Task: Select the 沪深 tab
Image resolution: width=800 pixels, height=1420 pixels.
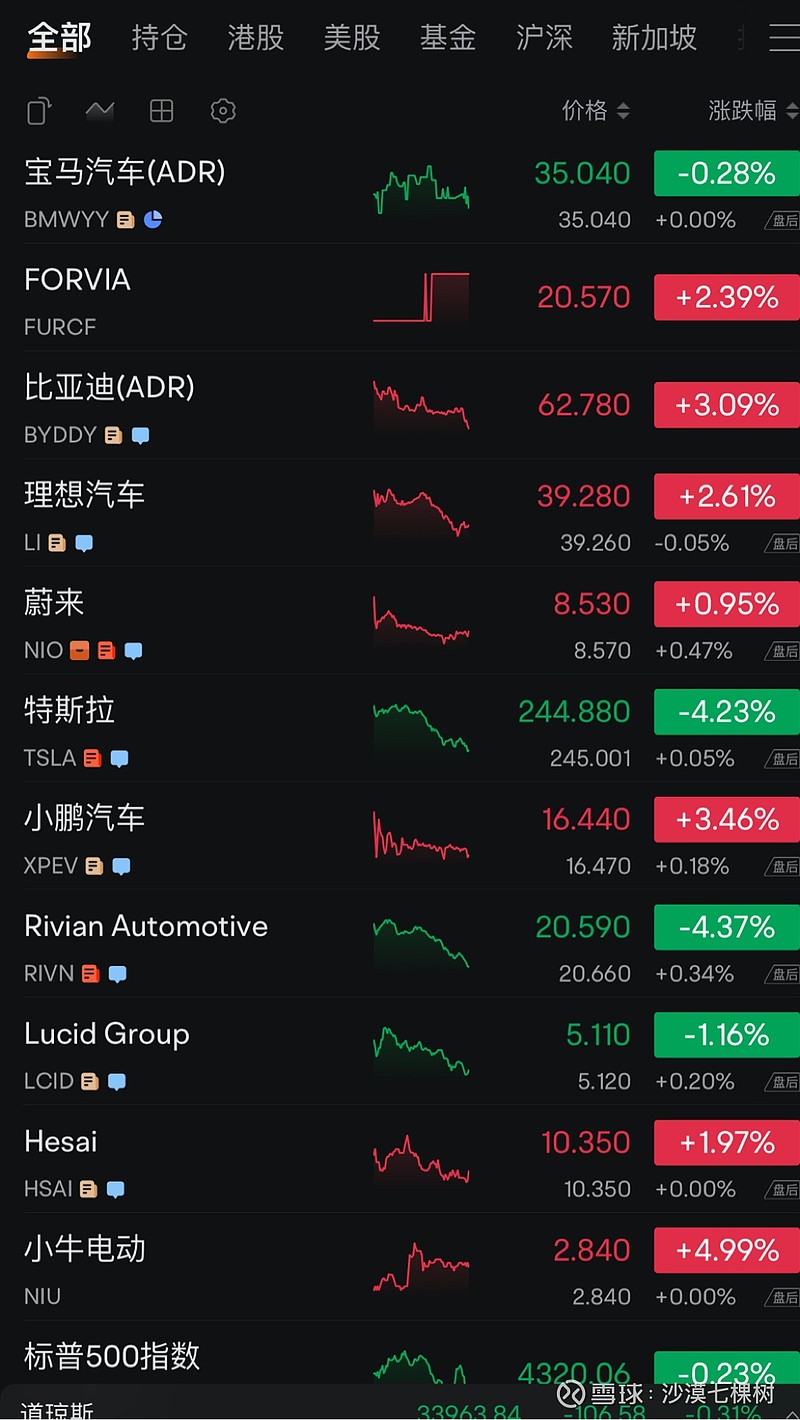Action: [x=544, y=38]
